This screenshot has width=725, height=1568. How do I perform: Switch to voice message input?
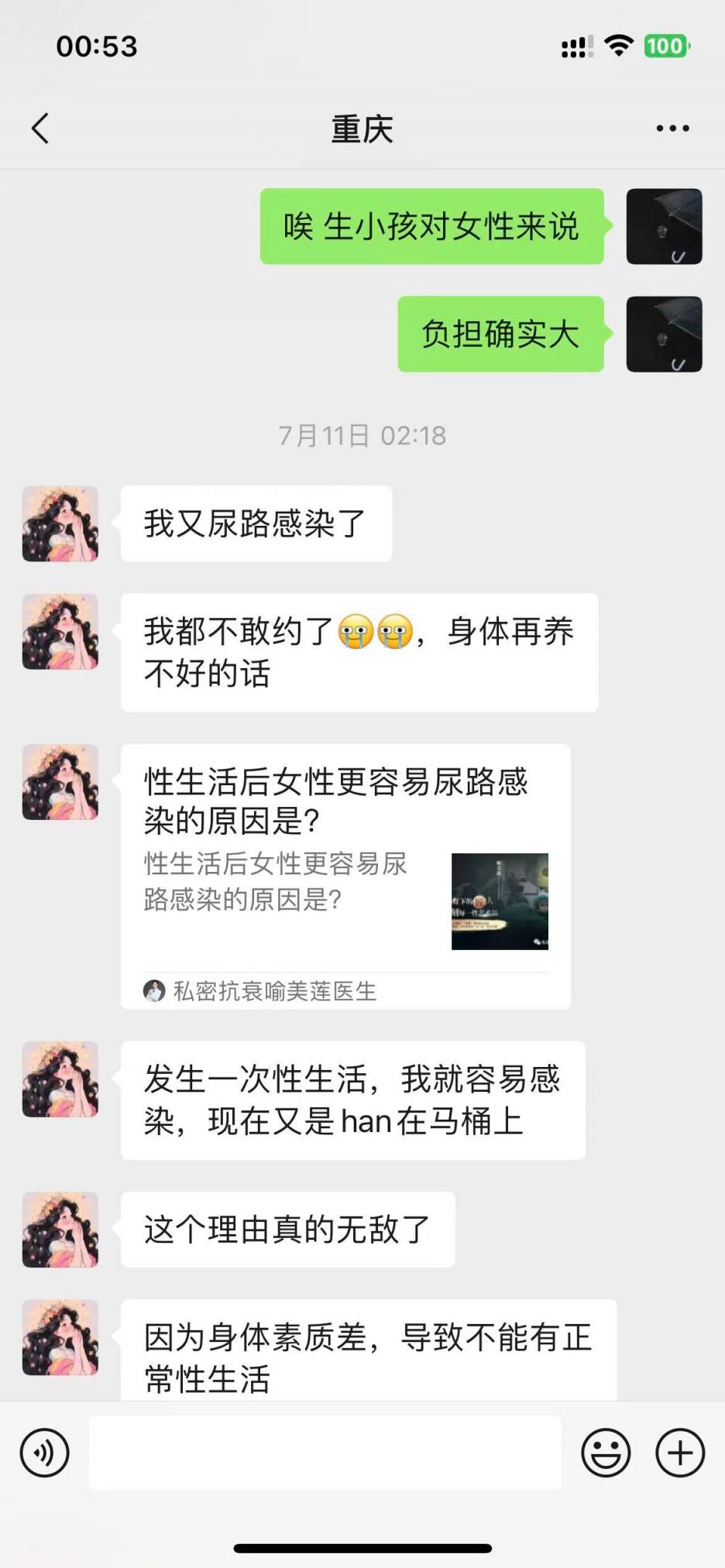[x=45, y=1453]
